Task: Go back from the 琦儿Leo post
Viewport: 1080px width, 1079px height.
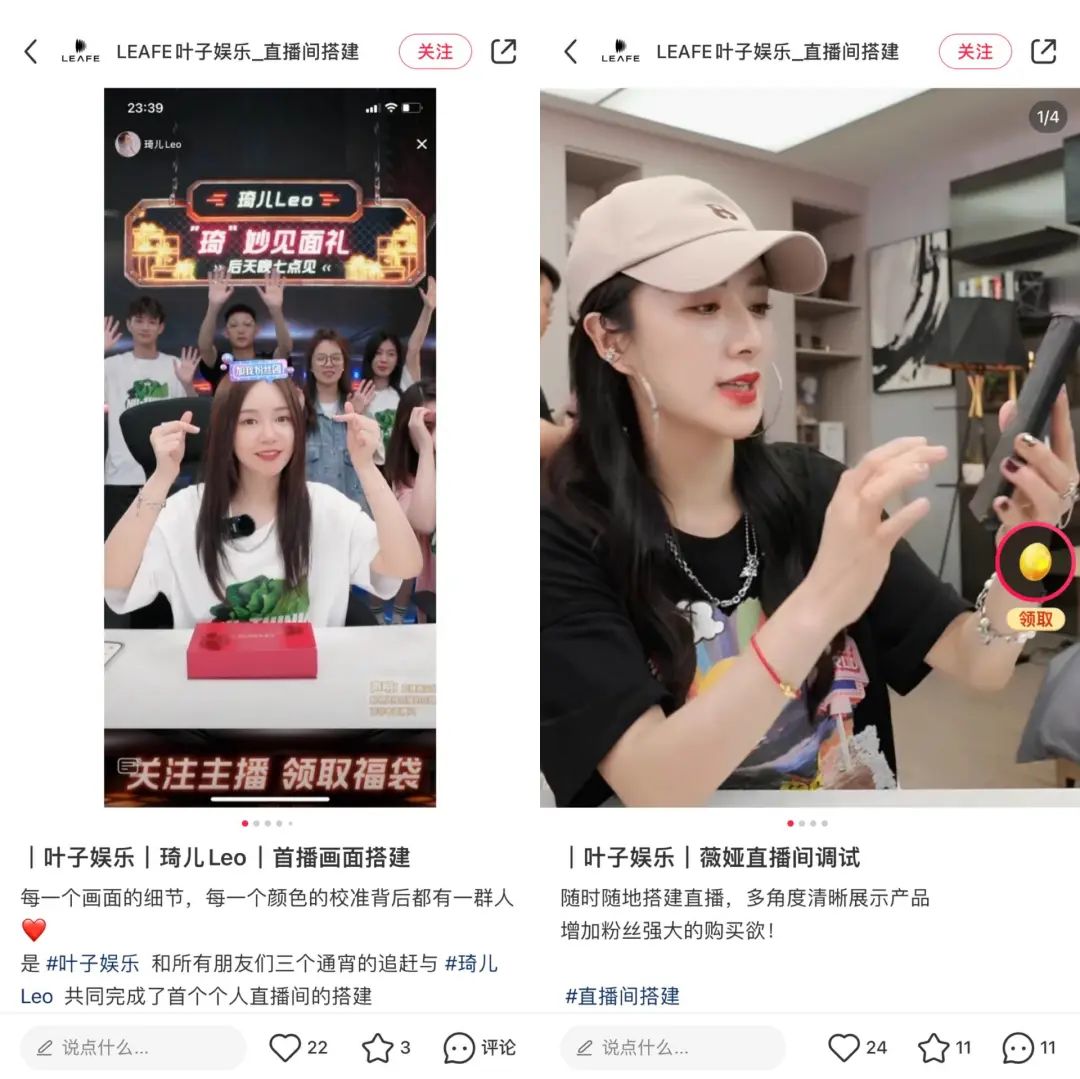Action: click(x=30, y=52)
